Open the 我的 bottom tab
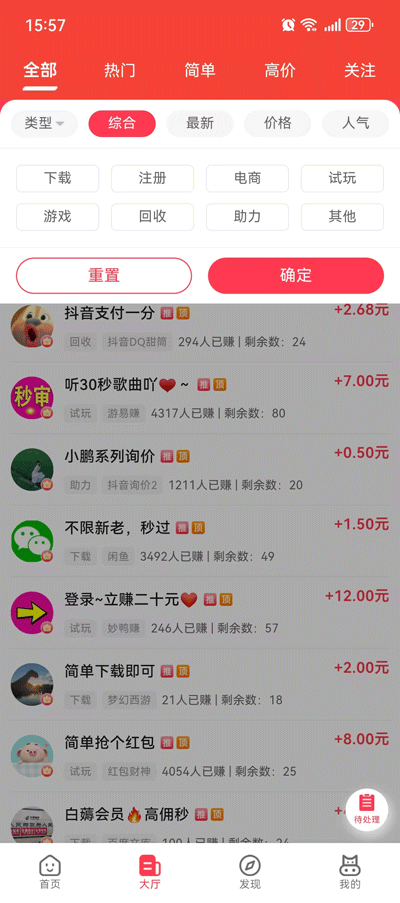400x903 pixels. 350,872
